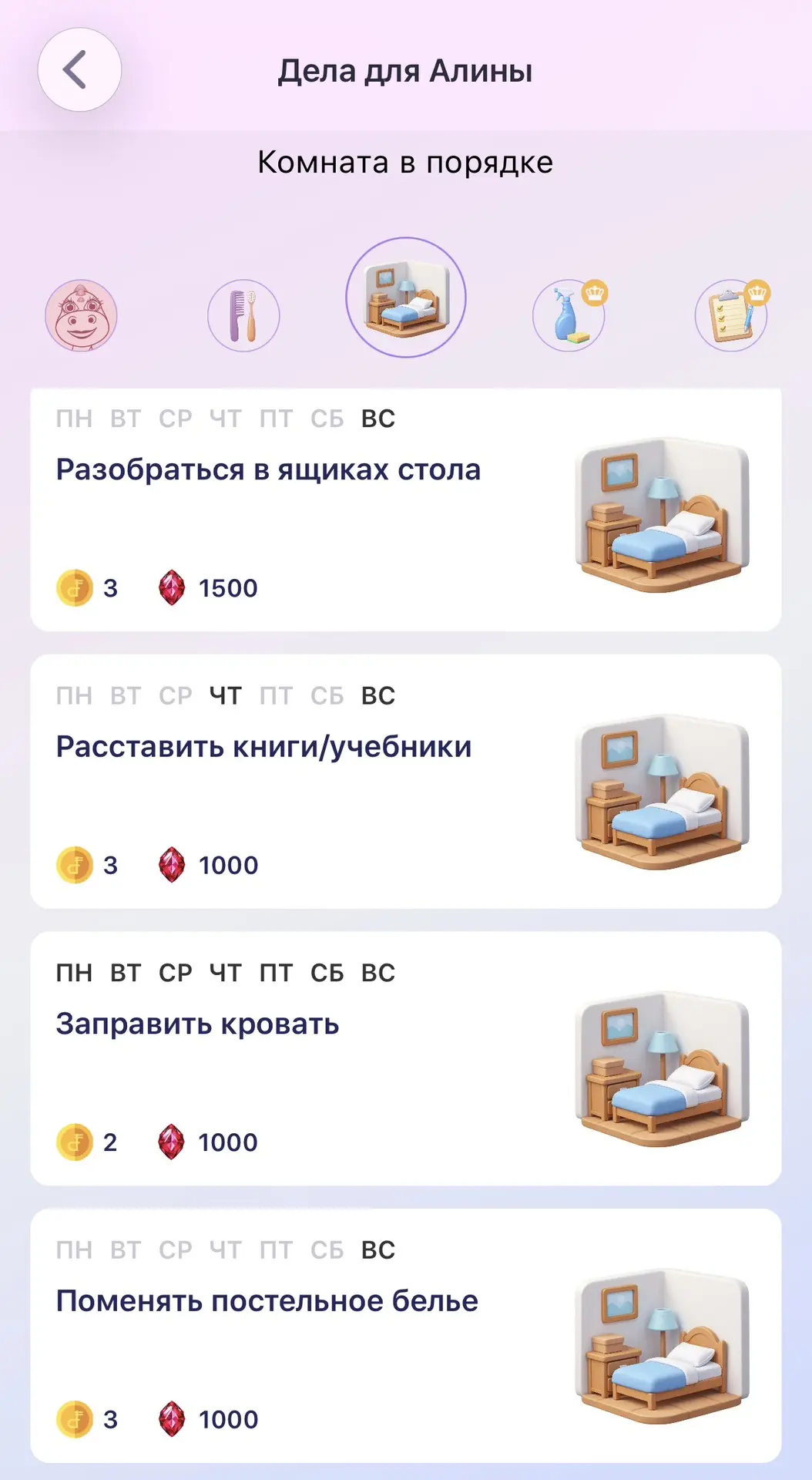Select the bedroom category icon
The image size is (812, 1480).
pos(406,298)
